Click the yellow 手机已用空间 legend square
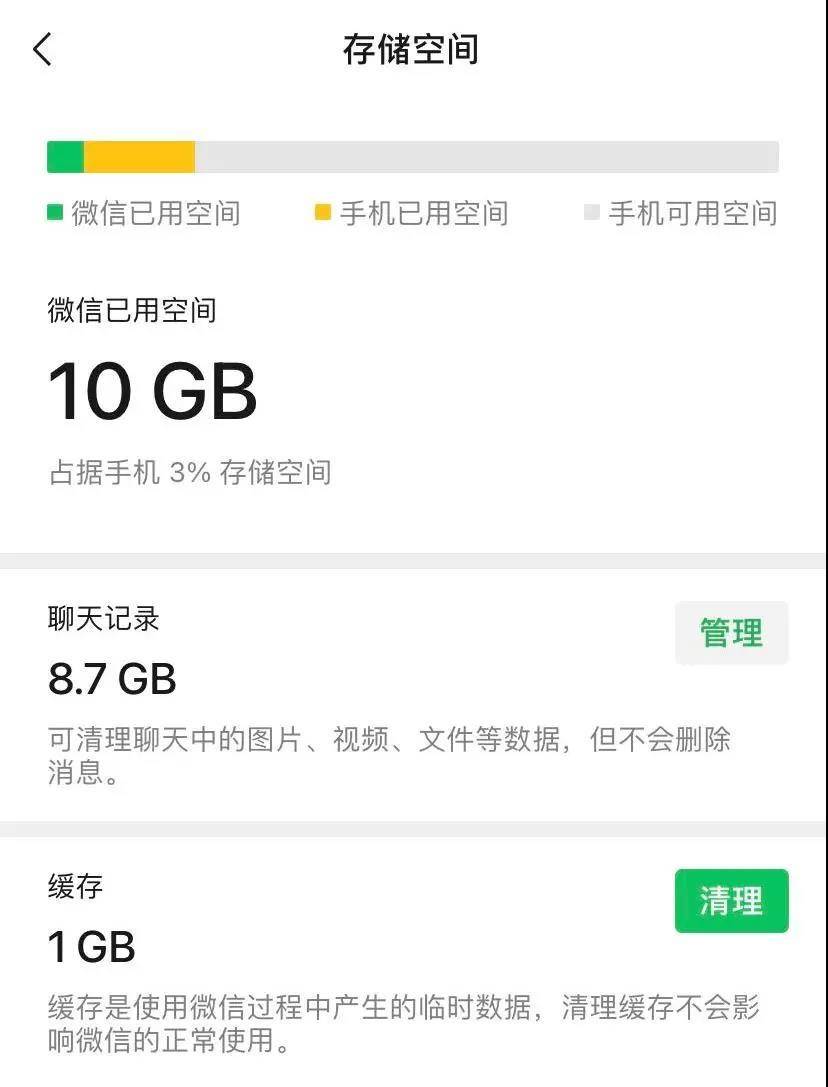Screen dimensions: 828x1087 [322, 213]
